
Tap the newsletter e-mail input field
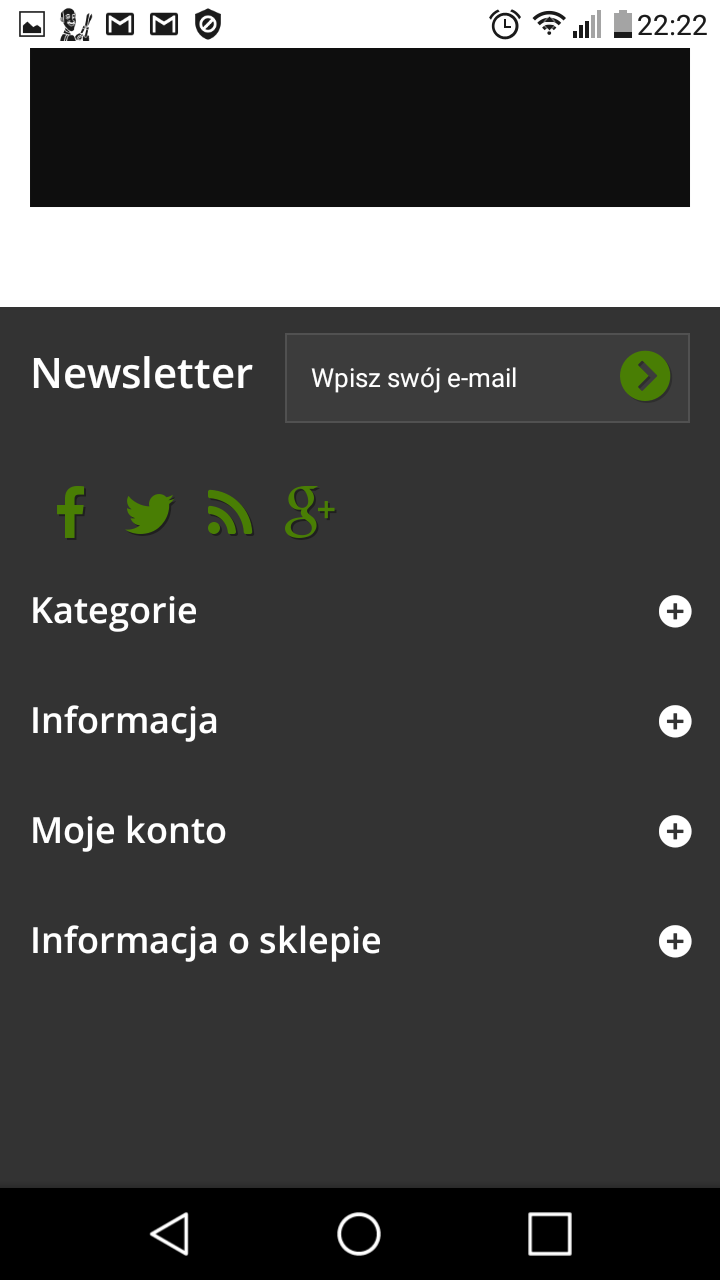tap(450, 378)
